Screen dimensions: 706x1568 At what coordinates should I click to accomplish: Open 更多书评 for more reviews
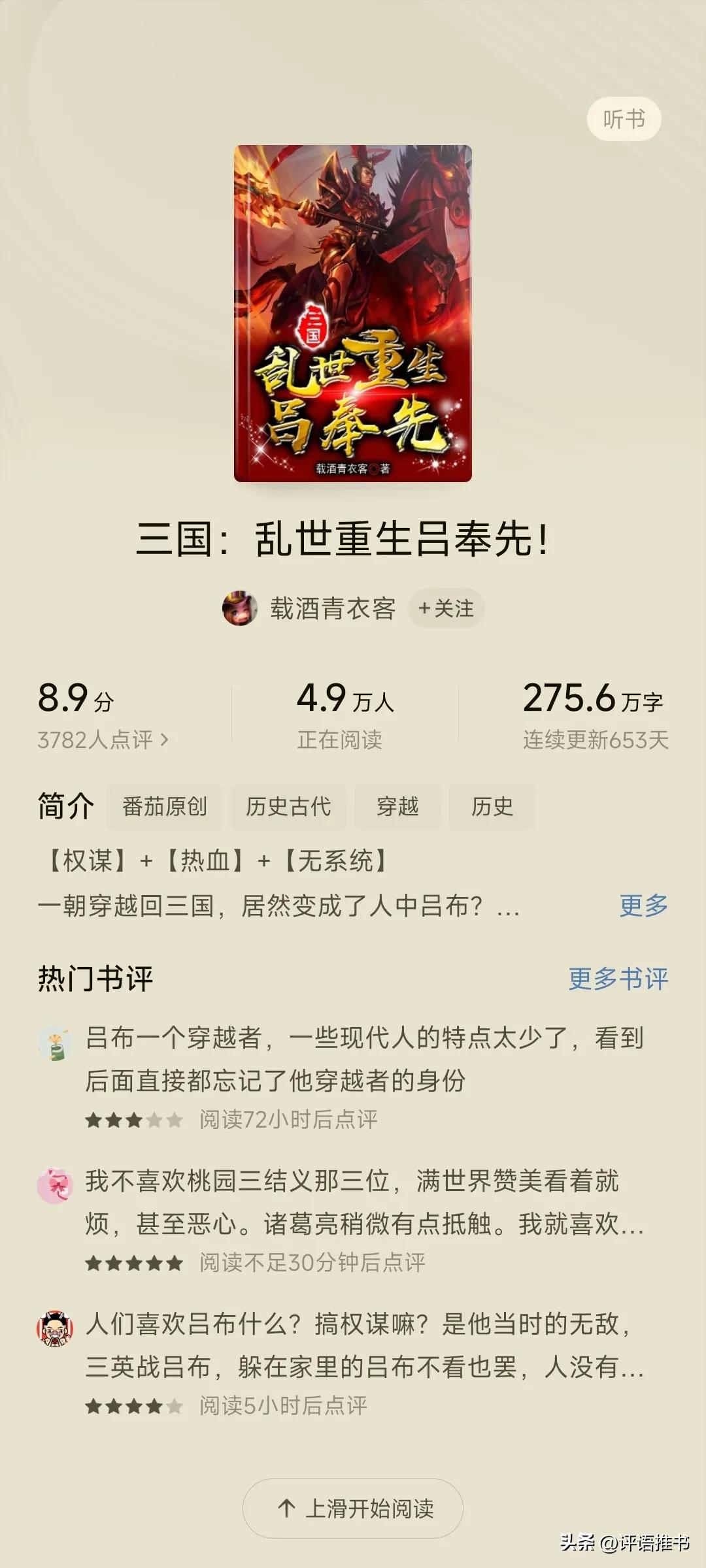[618, 979]
